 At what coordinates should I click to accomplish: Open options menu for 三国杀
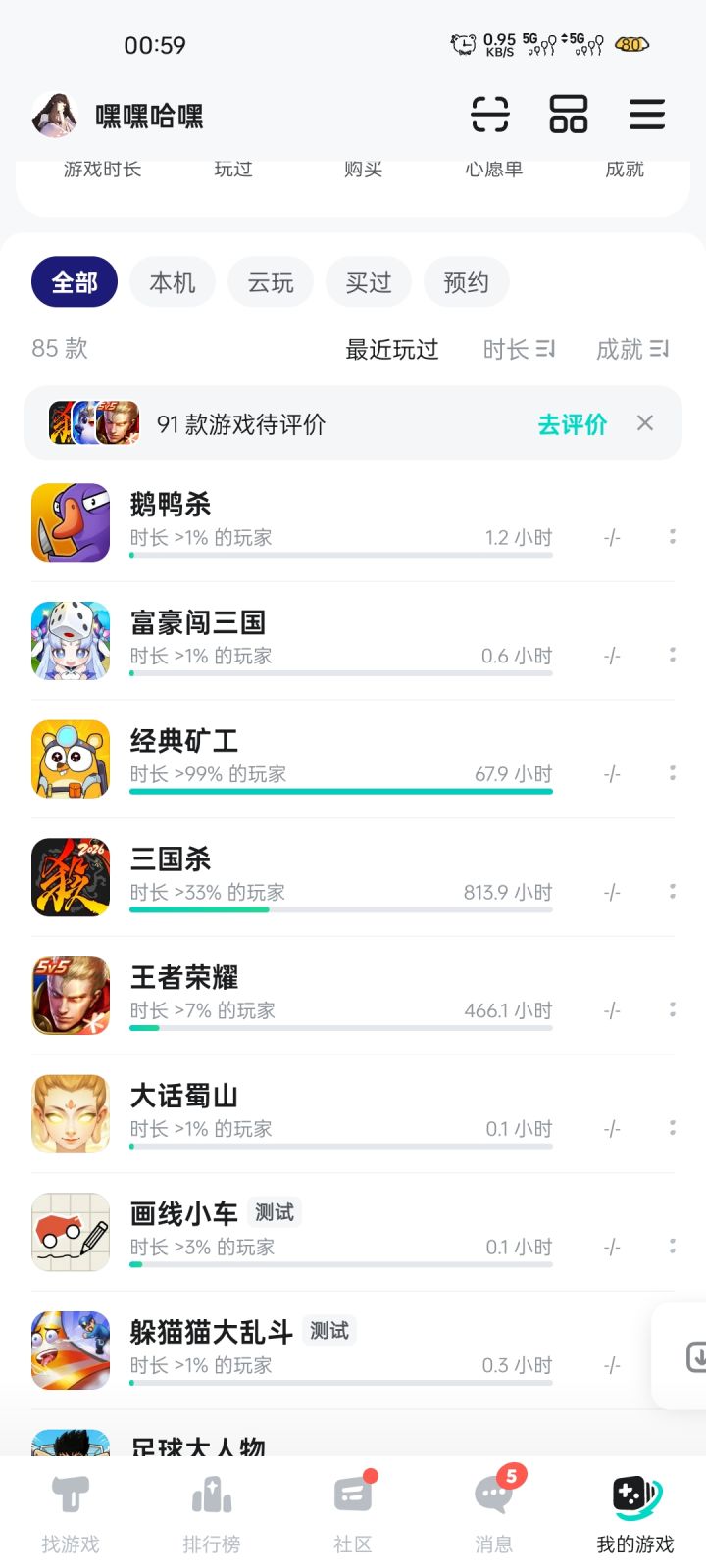(672, 891)
